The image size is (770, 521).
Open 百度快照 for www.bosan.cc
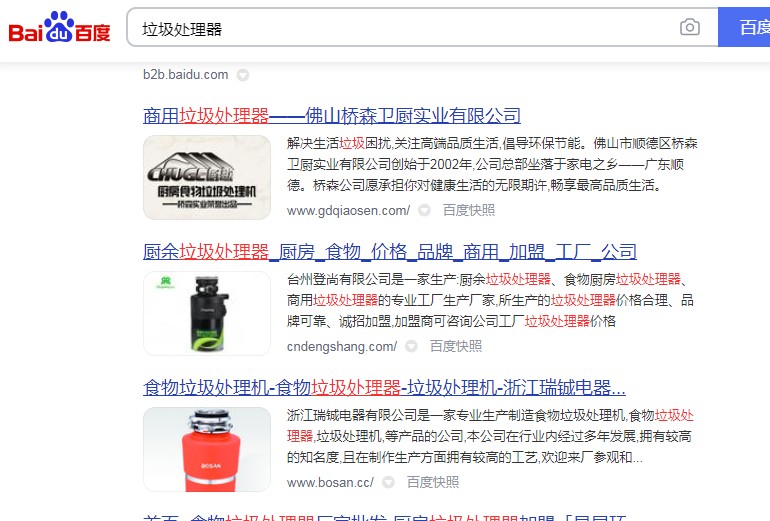coord(433,482)
